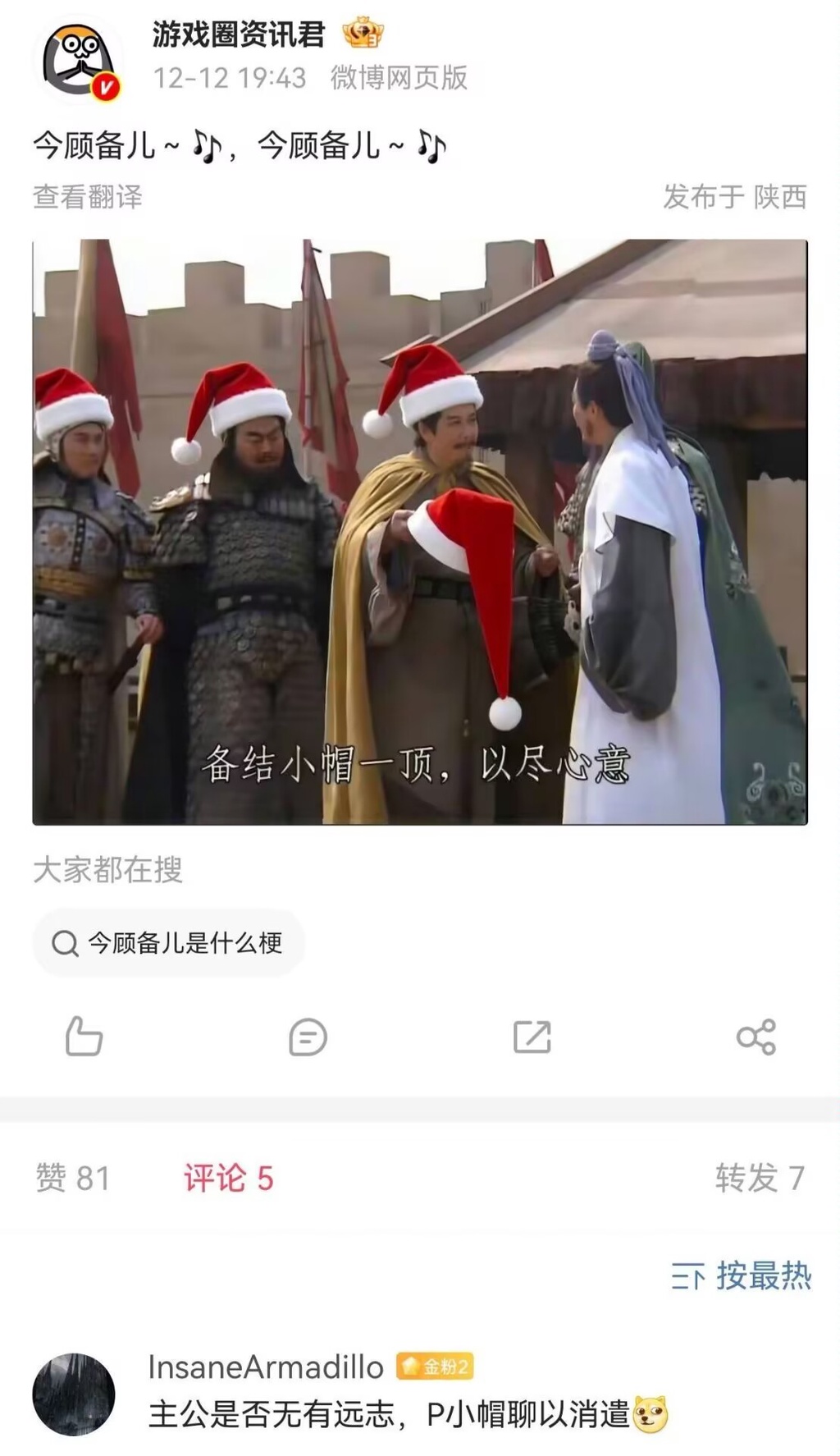The height and width of the screenshot is (1456, 840).
Task: Like this Weibo post
Action: tap(84, 1037)
